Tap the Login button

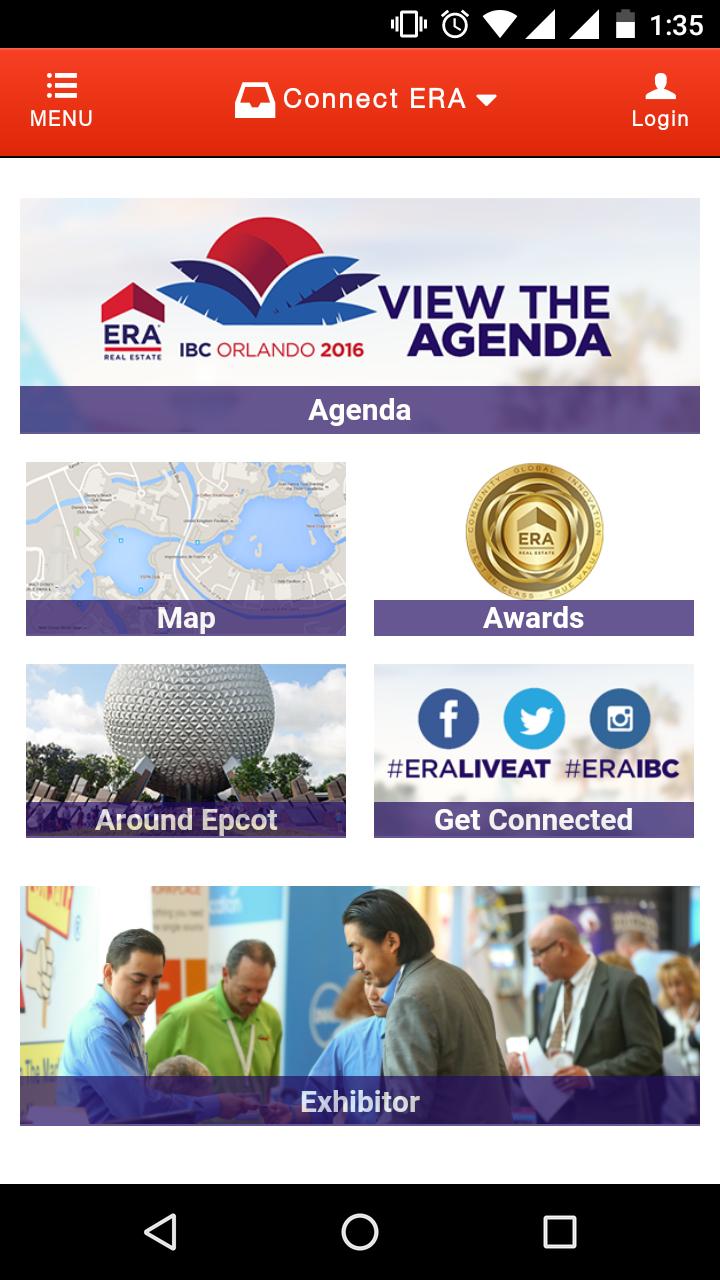[x=659, y=101]
